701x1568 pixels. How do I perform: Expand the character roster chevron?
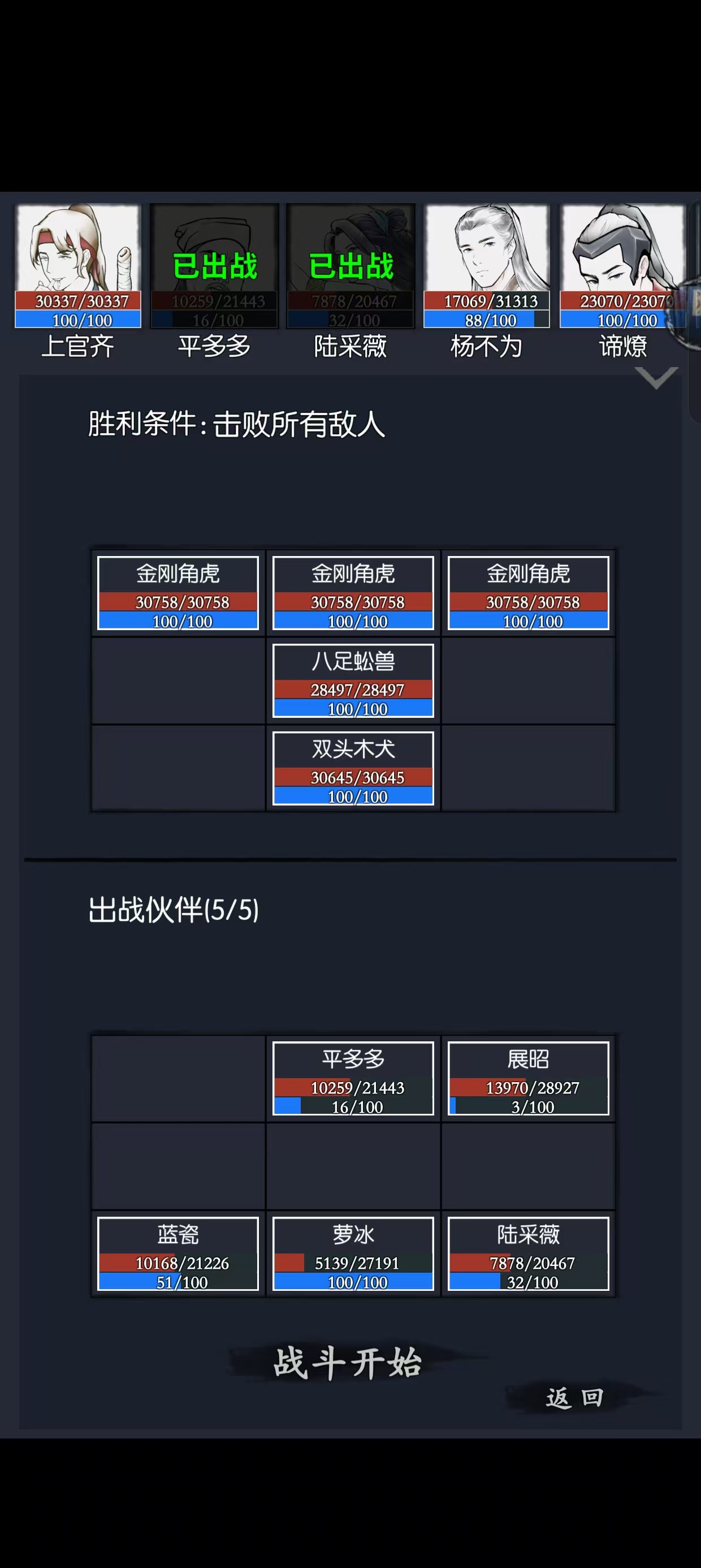(x=656, y=377)
